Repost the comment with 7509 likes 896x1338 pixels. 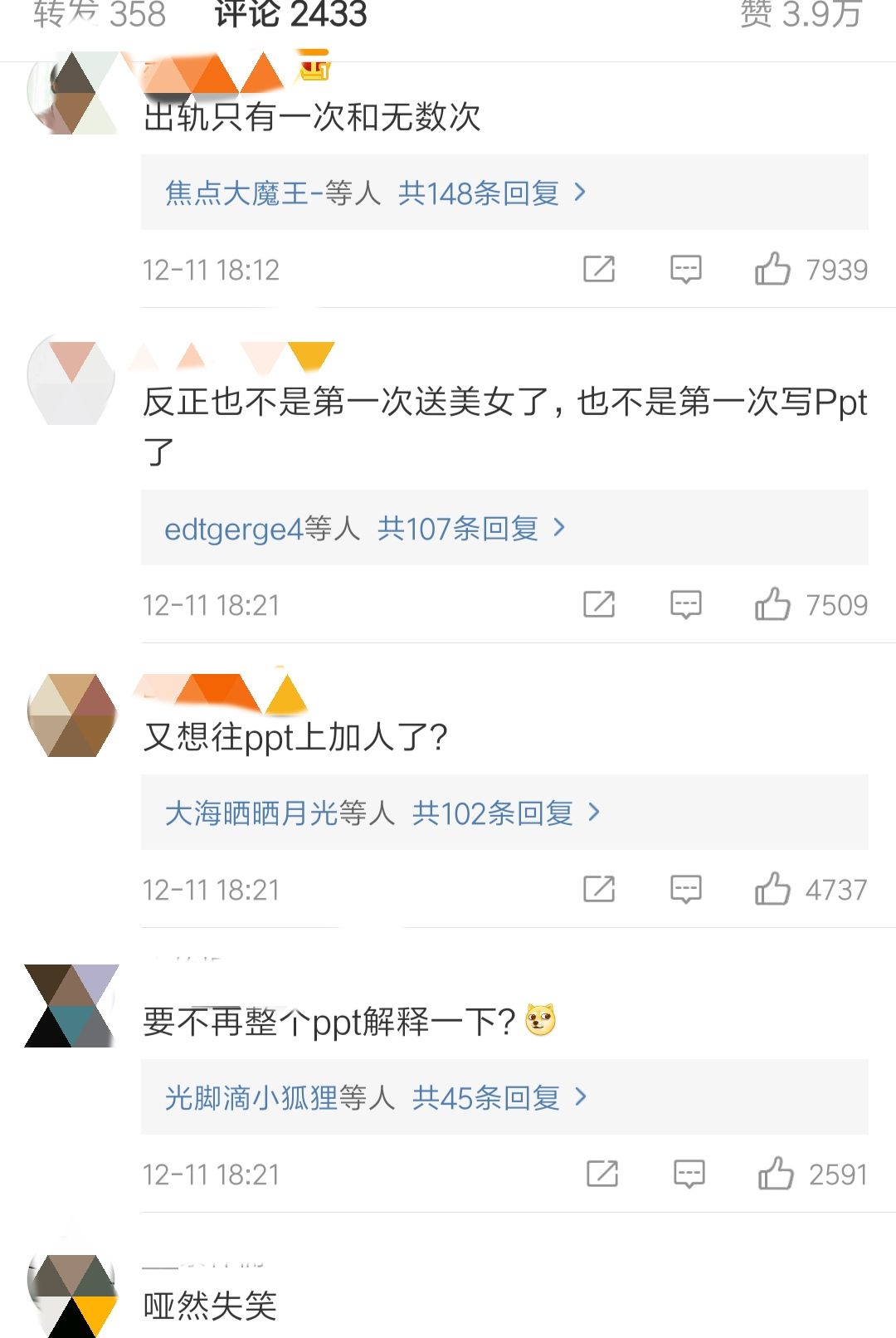click(599, 604)
